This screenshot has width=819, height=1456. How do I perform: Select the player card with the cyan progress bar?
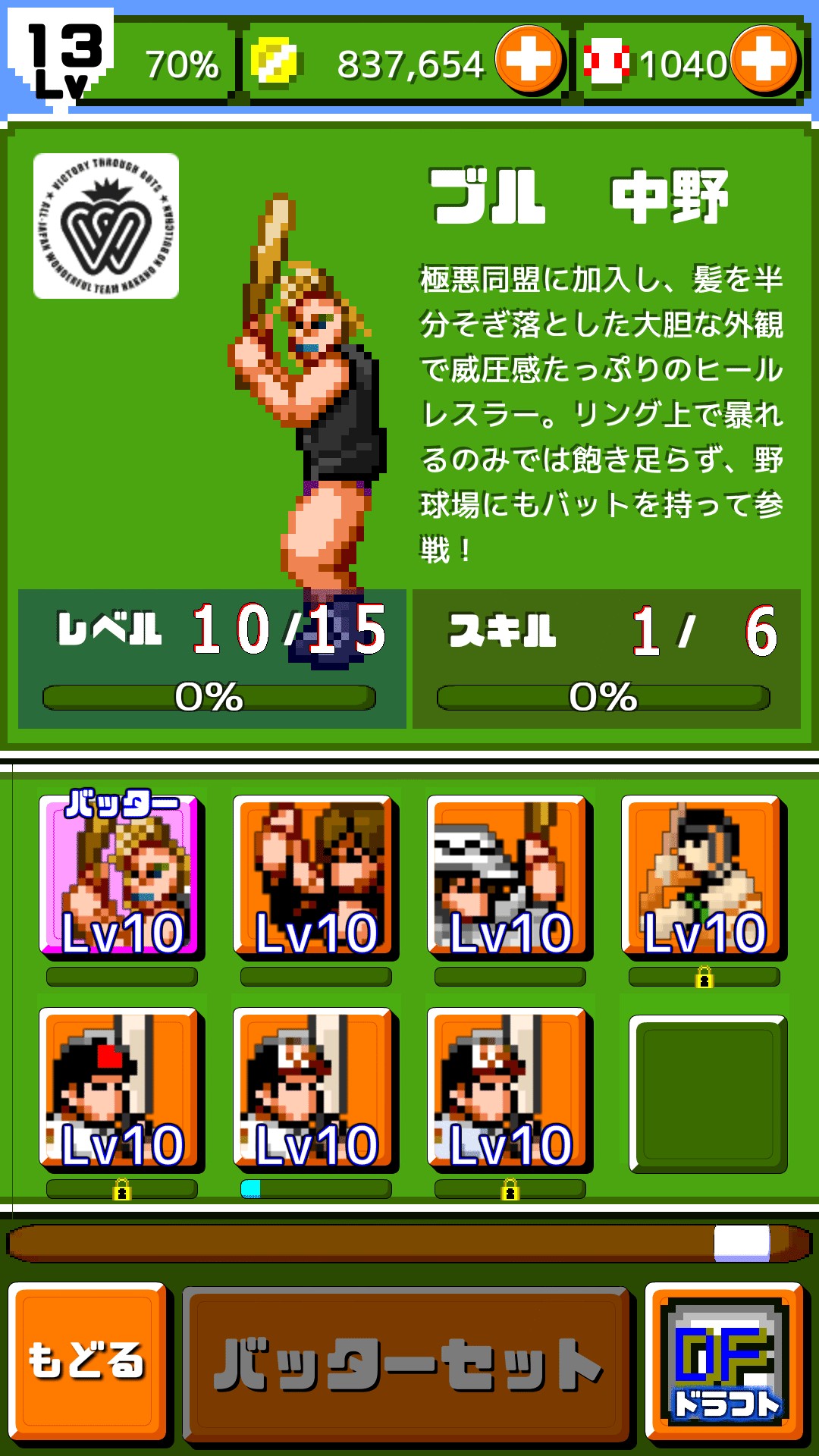point(315,1088)
